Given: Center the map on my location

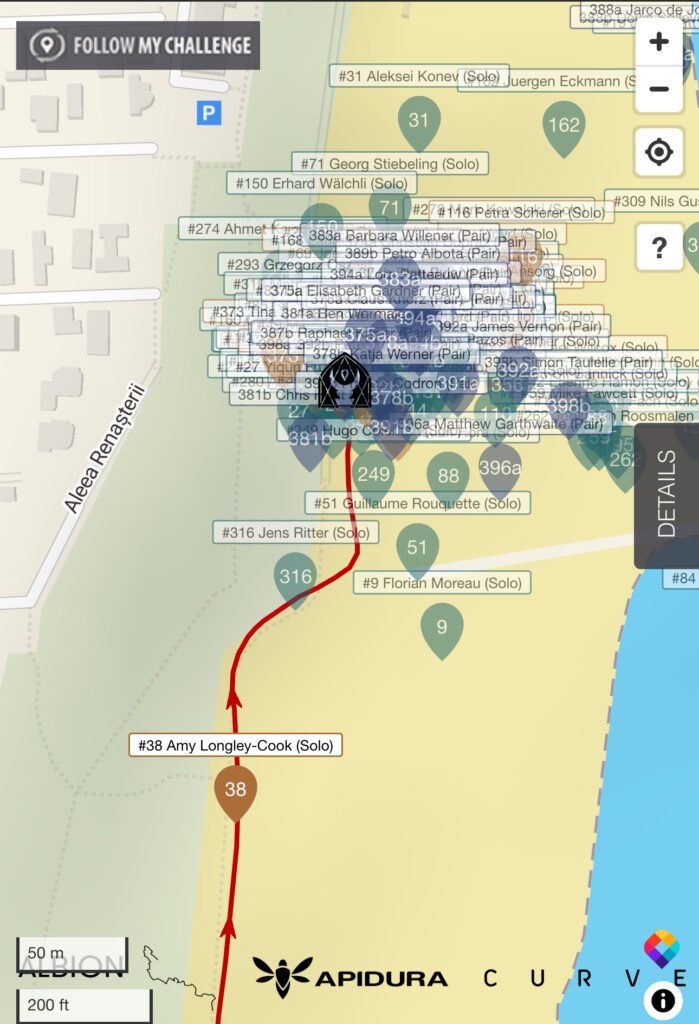Looking at the screenshot, I should (x=659, y=153).
